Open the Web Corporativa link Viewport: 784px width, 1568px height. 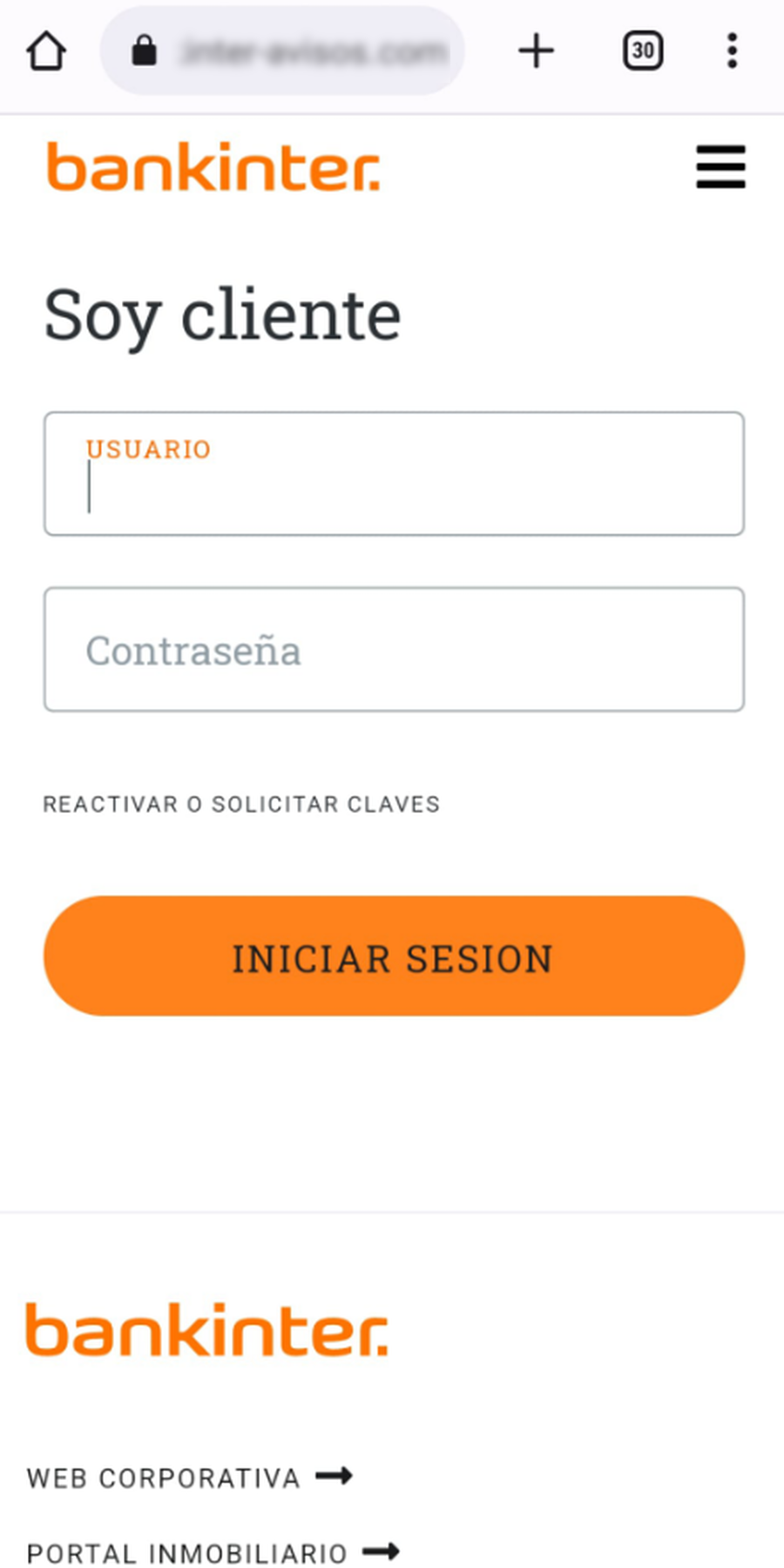click(189, 1477)
